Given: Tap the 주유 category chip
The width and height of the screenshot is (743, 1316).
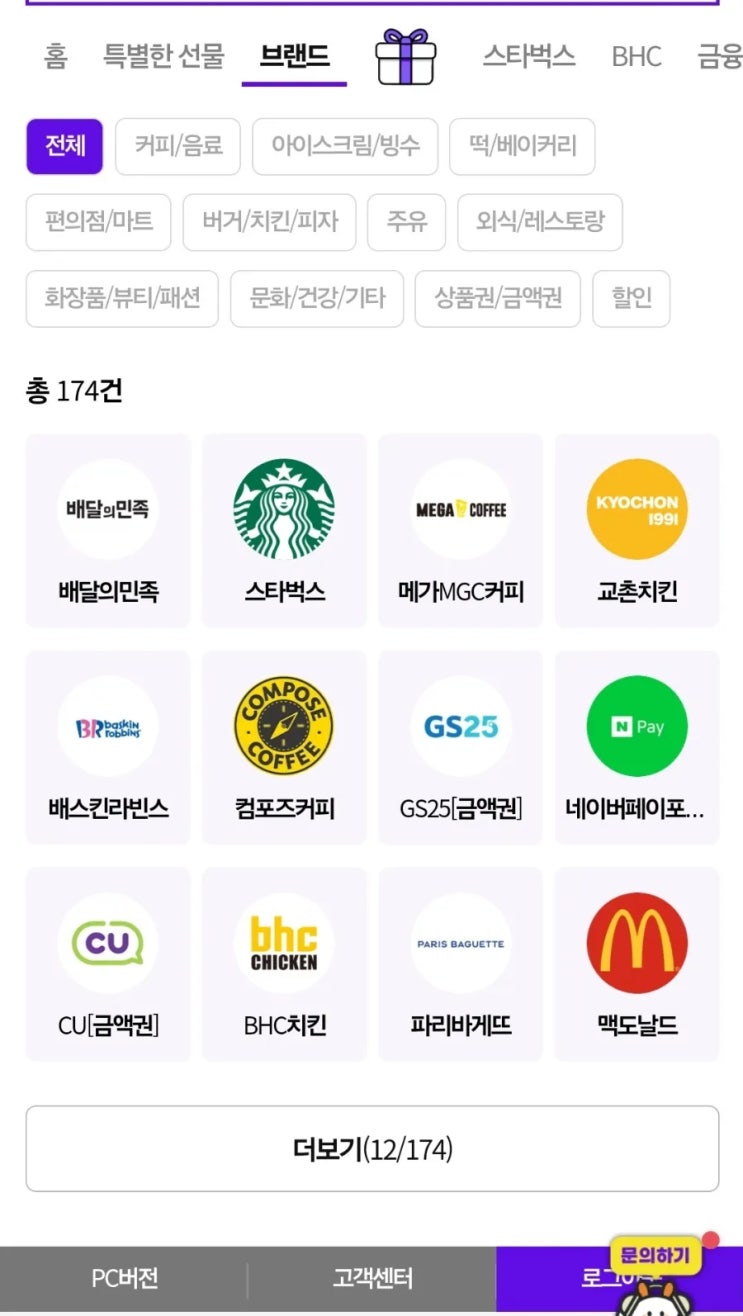Looking at the screenshot, I should (x=406, y=222).
